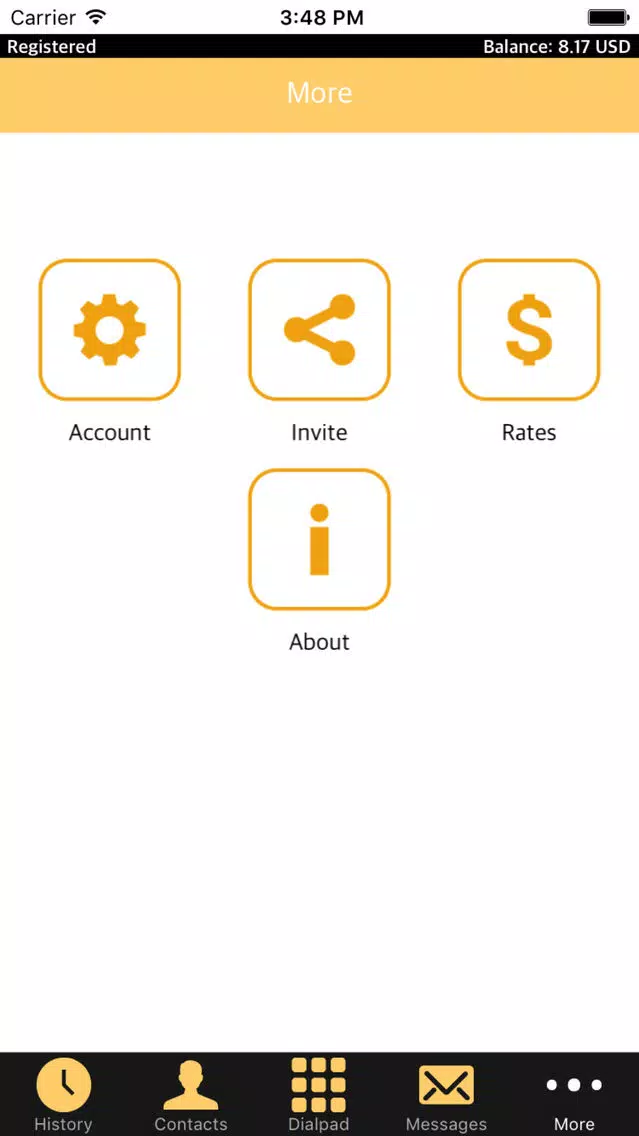Open the Dialpad tab

[x=319, y=1094]
